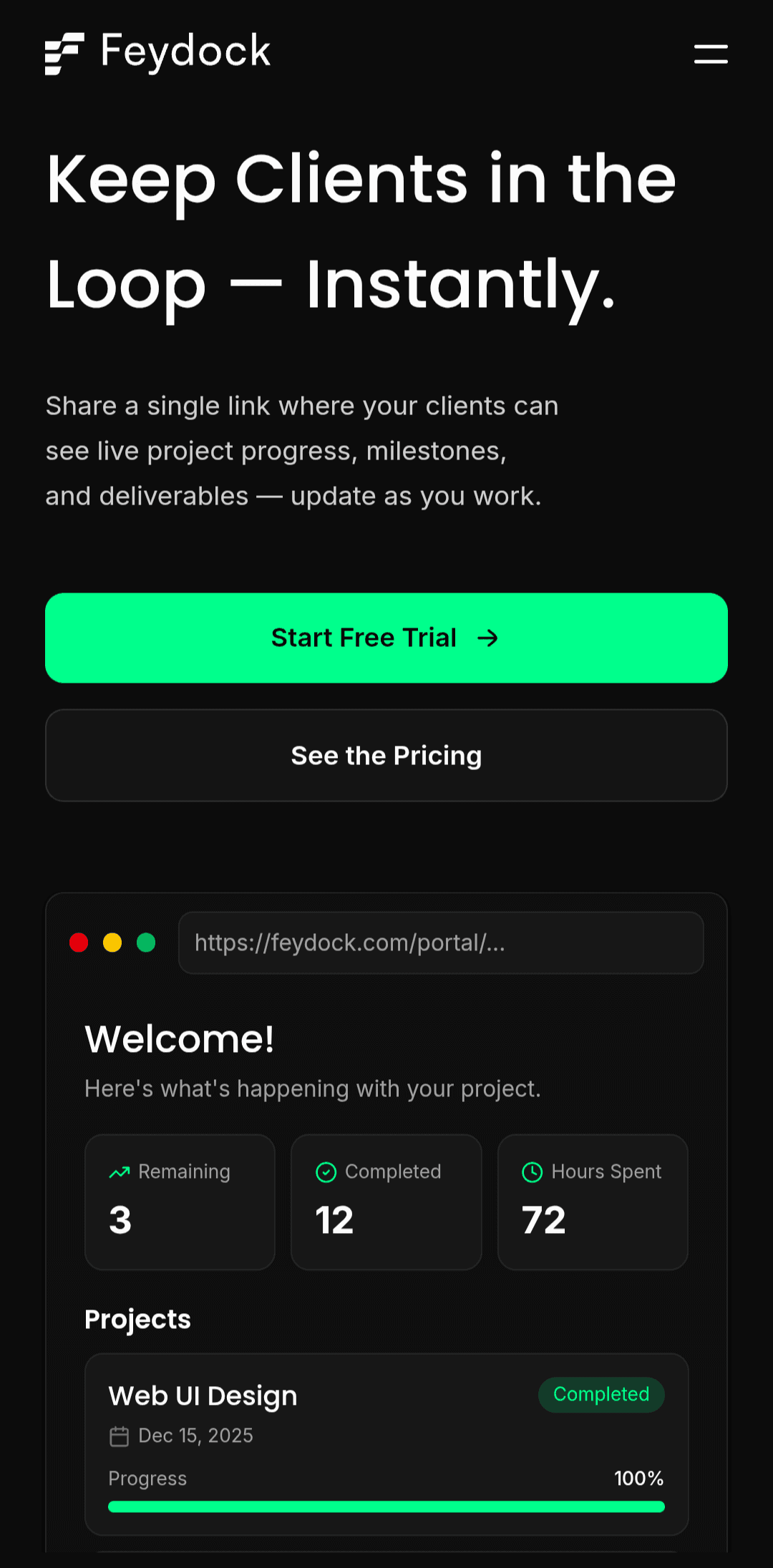Select the Hours Spent stat card
Viewport: 773px width, 1568px height.
point(593,1202)
